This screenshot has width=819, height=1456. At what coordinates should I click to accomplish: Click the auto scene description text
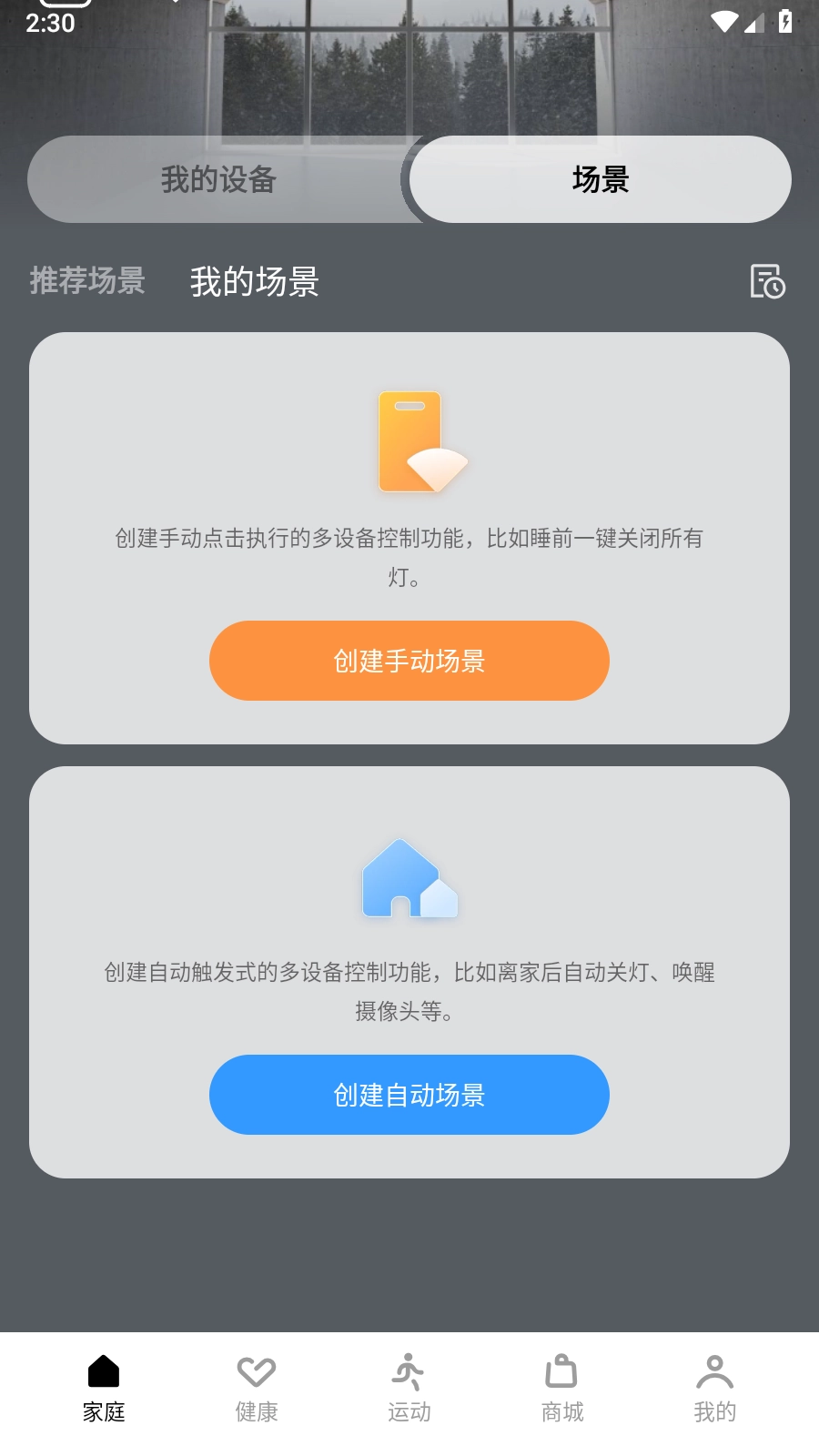click(x=409, y=990)
